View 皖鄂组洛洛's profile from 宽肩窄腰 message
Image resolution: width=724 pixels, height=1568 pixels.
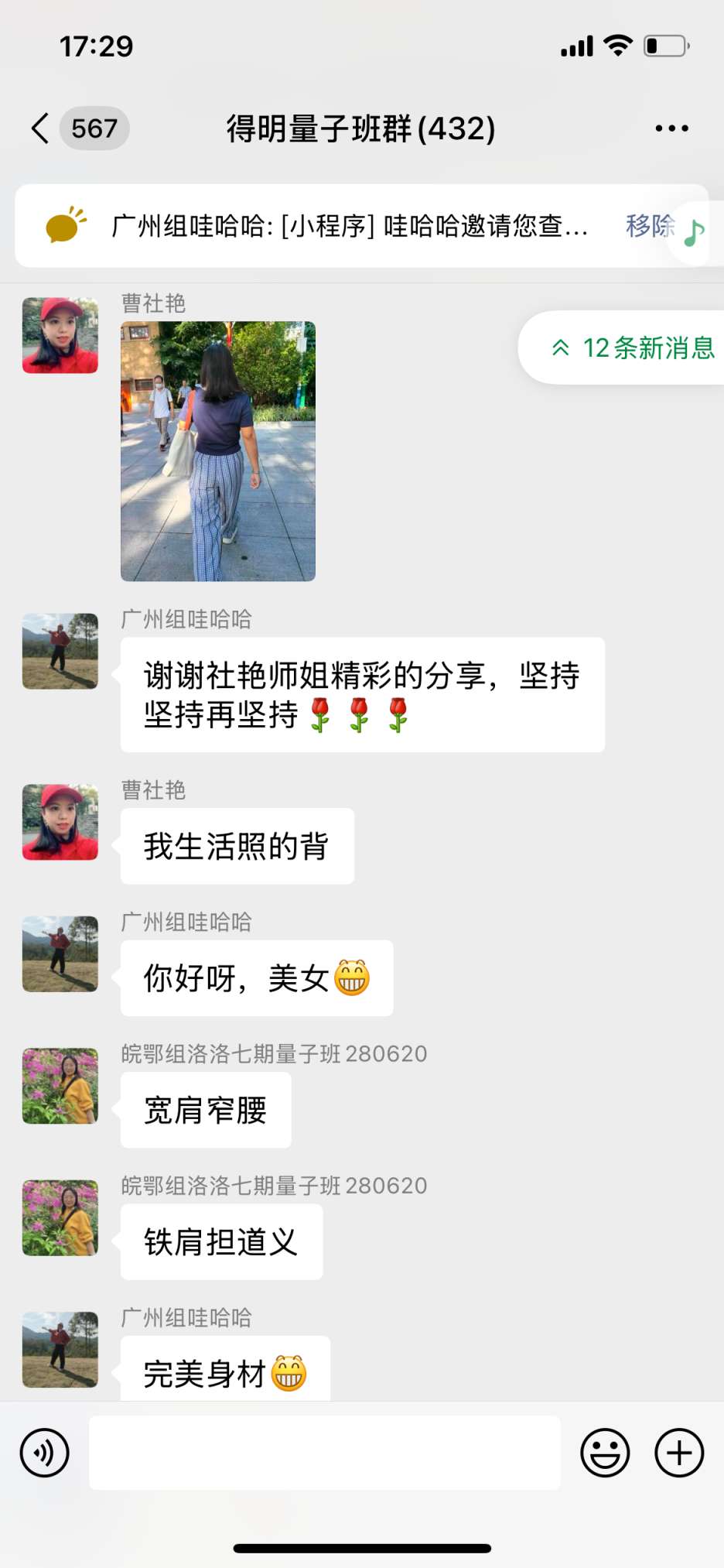click(60, 1086)
